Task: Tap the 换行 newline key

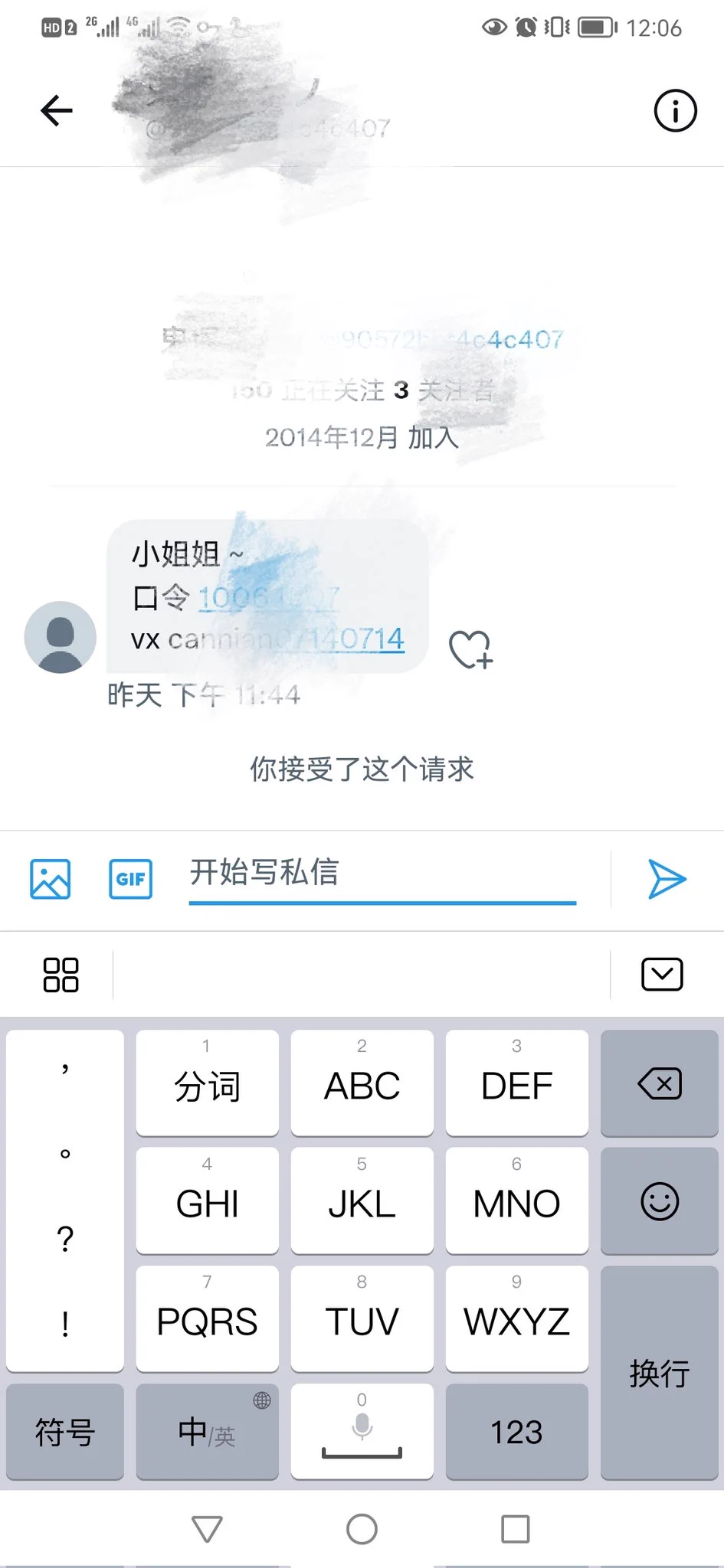Action: point(659,1373)
